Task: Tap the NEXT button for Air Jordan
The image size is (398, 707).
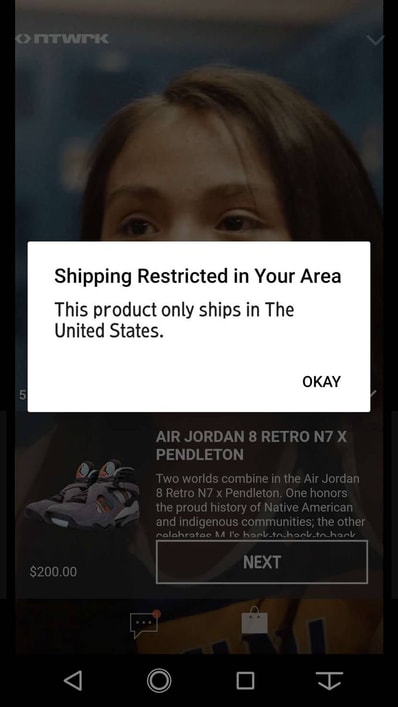Action: point(262,562)
